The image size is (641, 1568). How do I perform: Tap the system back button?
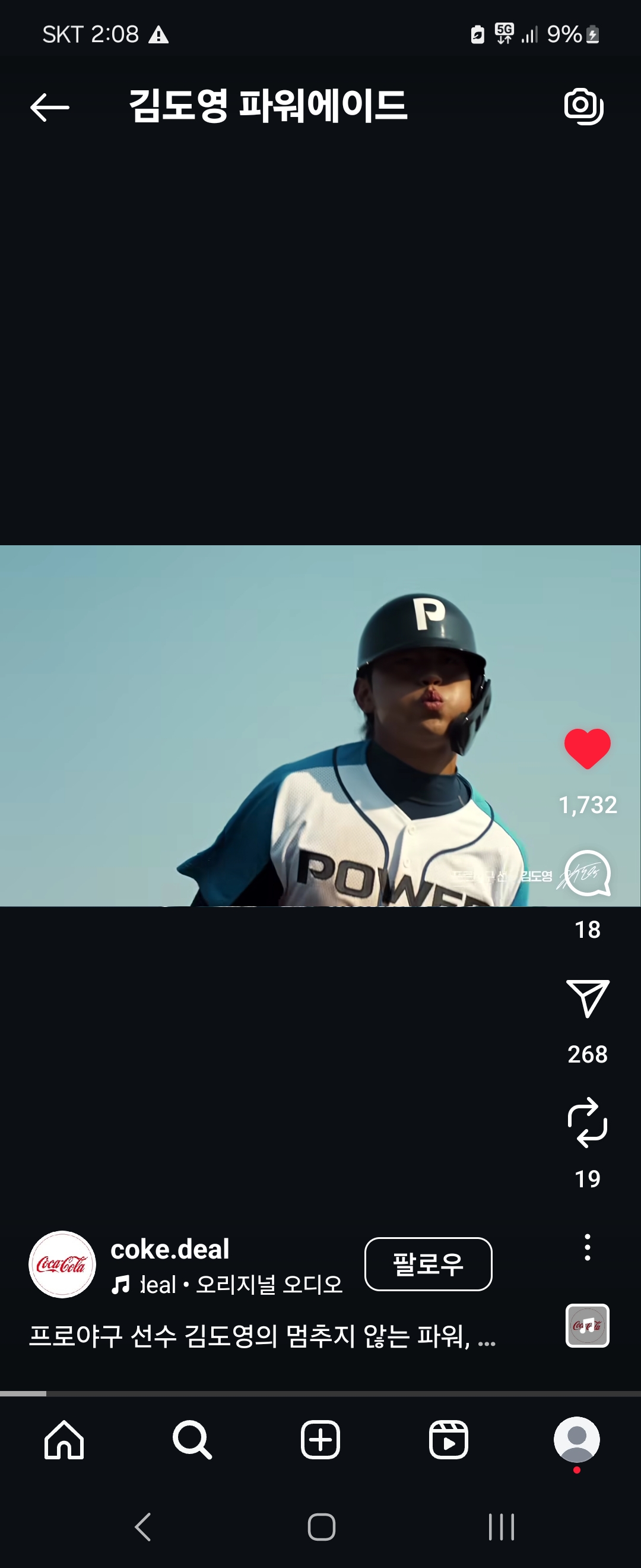coord(143,1526)
